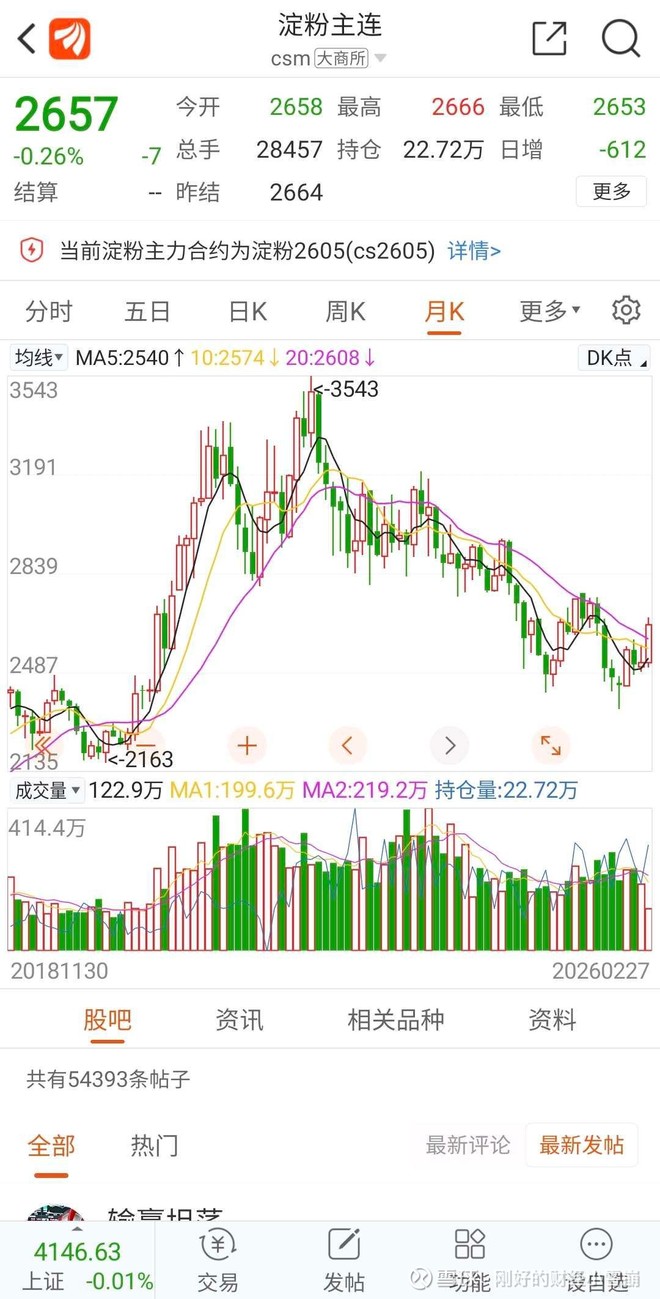Tap the DK点 button
The width and height of the screenshot is (660, 1299).
[614, 358]
